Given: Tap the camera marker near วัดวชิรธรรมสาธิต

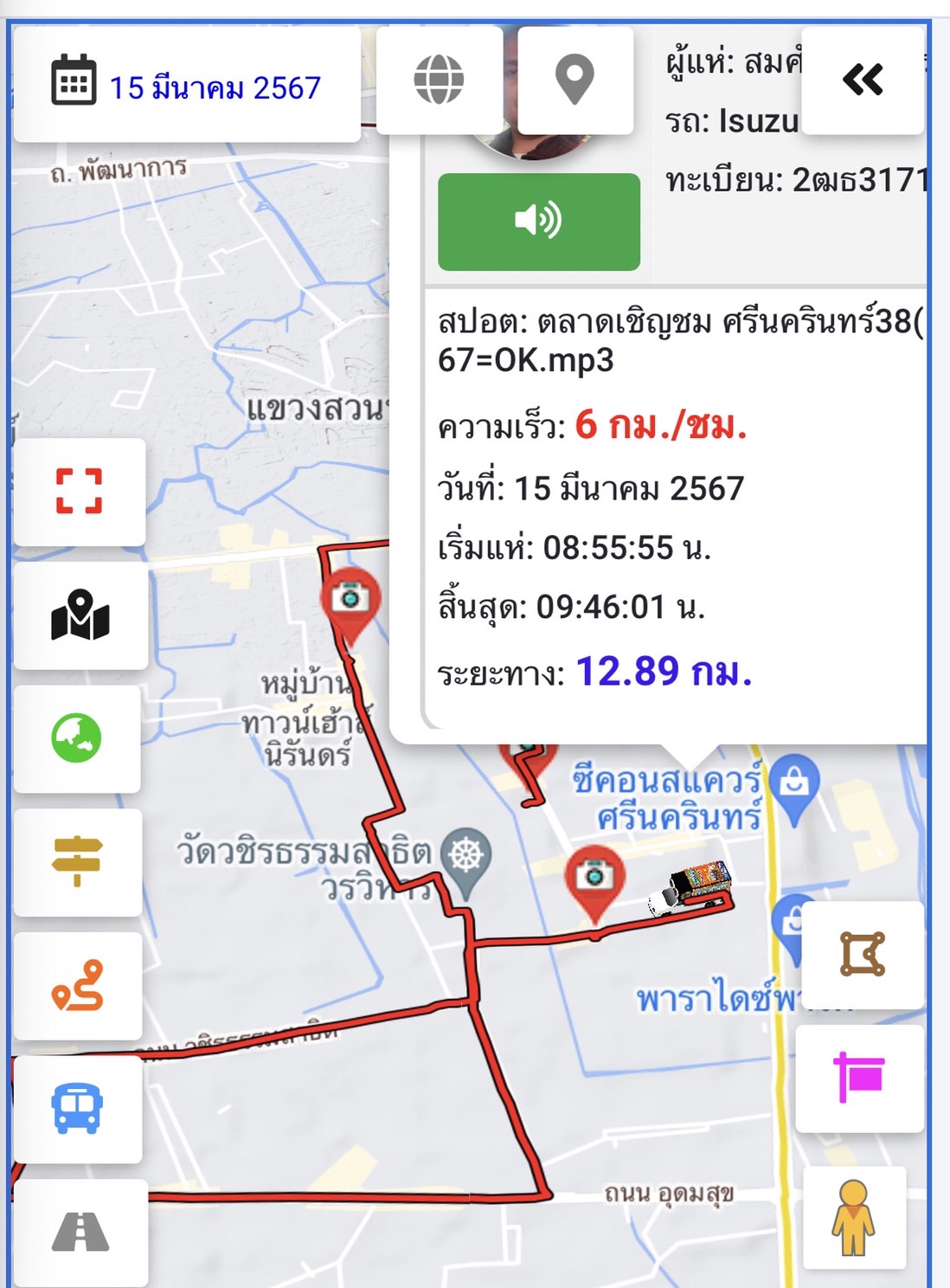Looking at the screenshot, I should (x=594, y=878).
